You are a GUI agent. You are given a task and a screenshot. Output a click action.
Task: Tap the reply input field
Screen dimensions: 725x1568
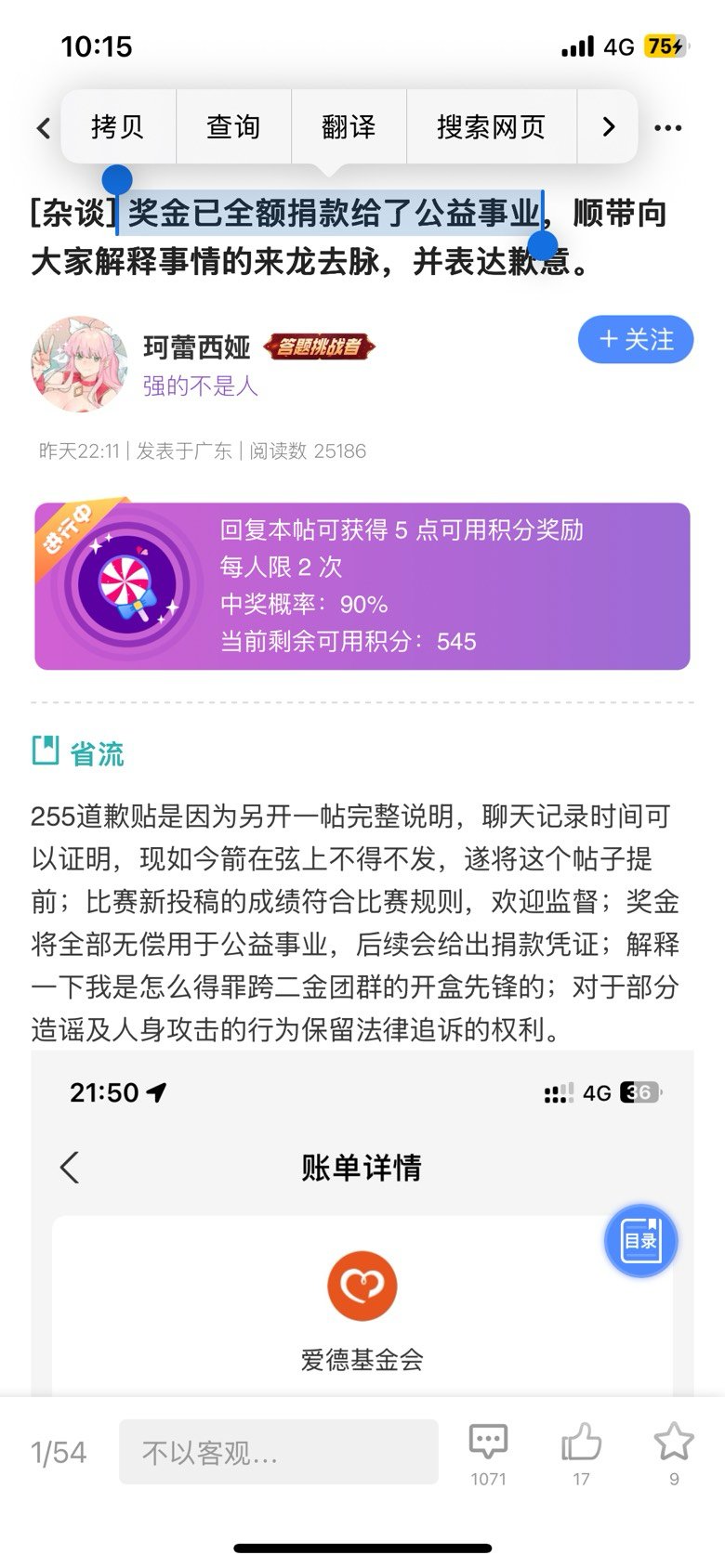[278, 1451]
